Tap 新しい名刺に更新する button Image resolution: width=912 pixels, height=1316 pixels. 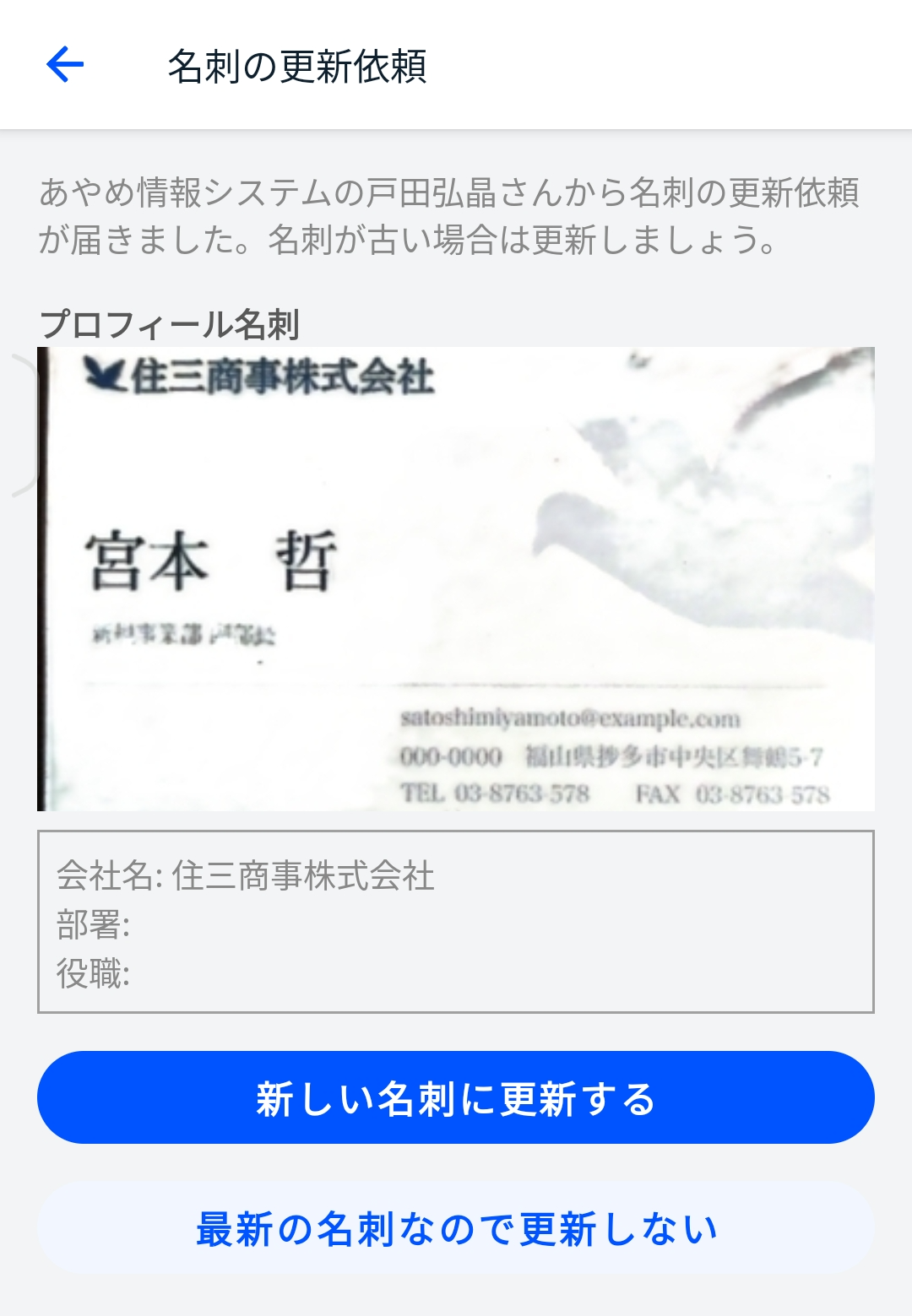(456, 1097)
